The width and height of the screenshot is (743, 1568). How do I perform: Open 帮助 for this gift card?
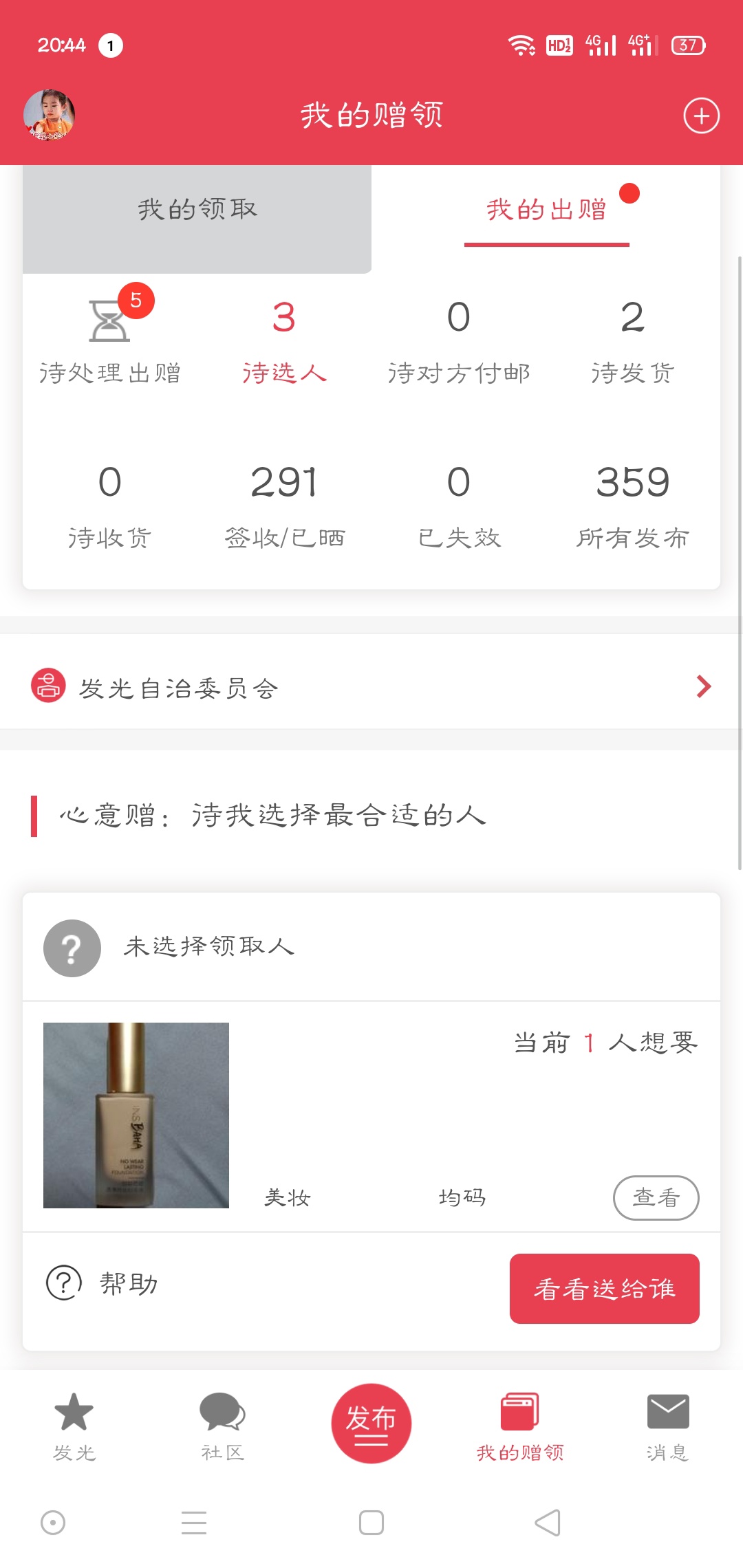click(103, 1283)
